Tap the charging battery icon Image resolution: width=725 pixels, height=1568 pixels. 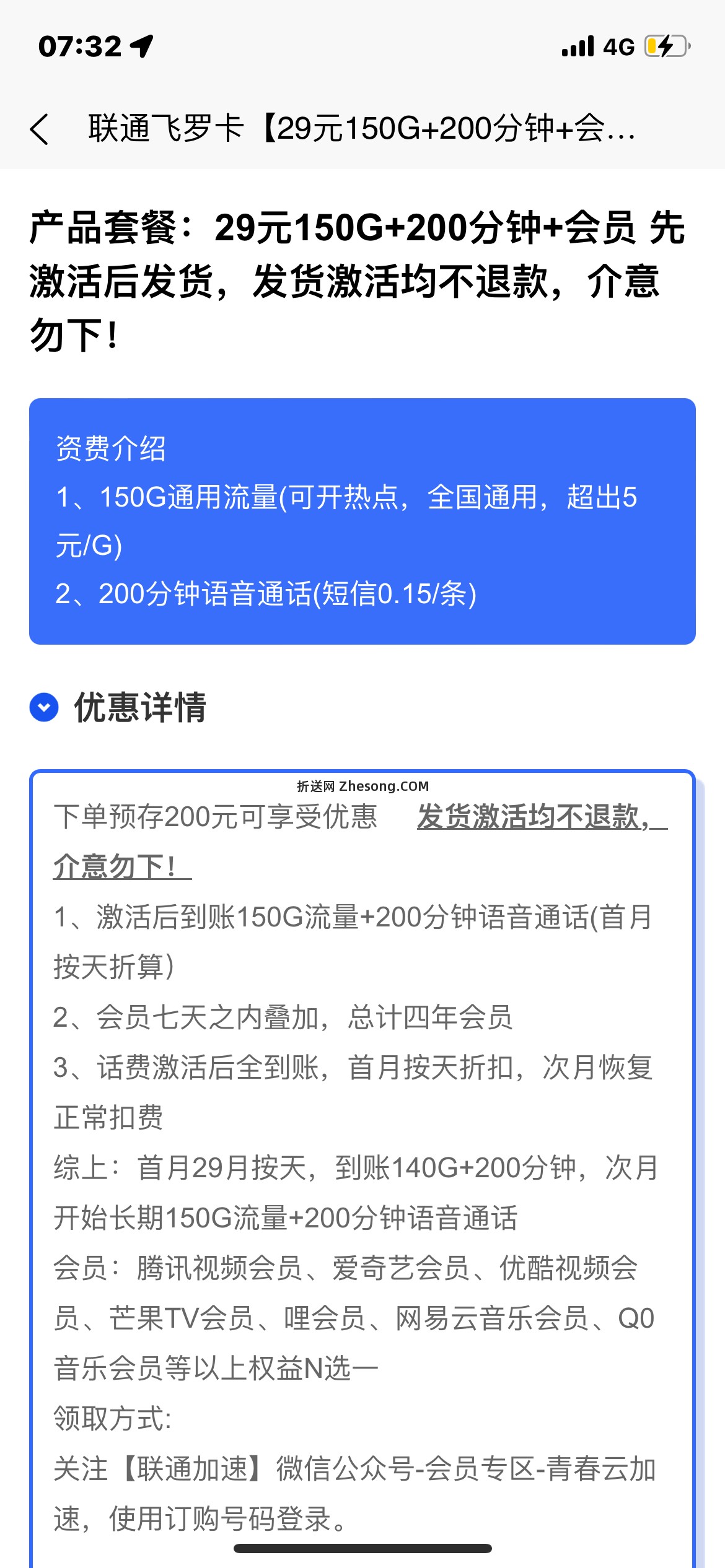666,45
